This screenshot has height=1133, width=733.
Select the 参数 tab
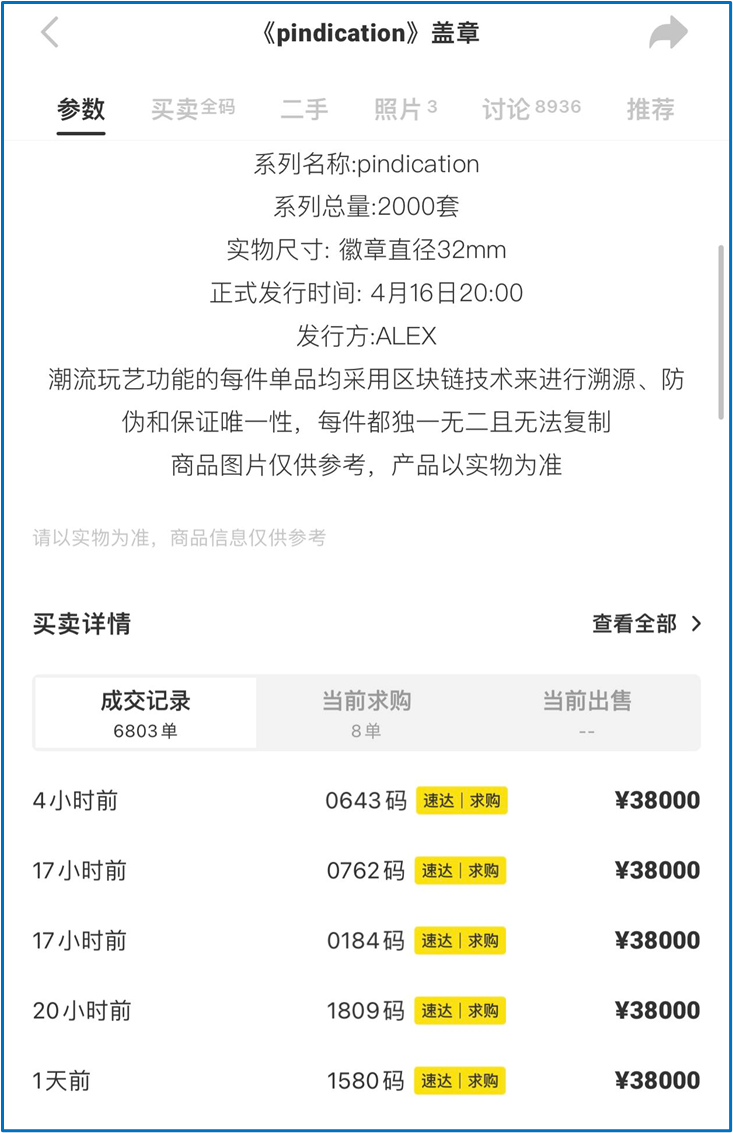click(x=81, y=110)
